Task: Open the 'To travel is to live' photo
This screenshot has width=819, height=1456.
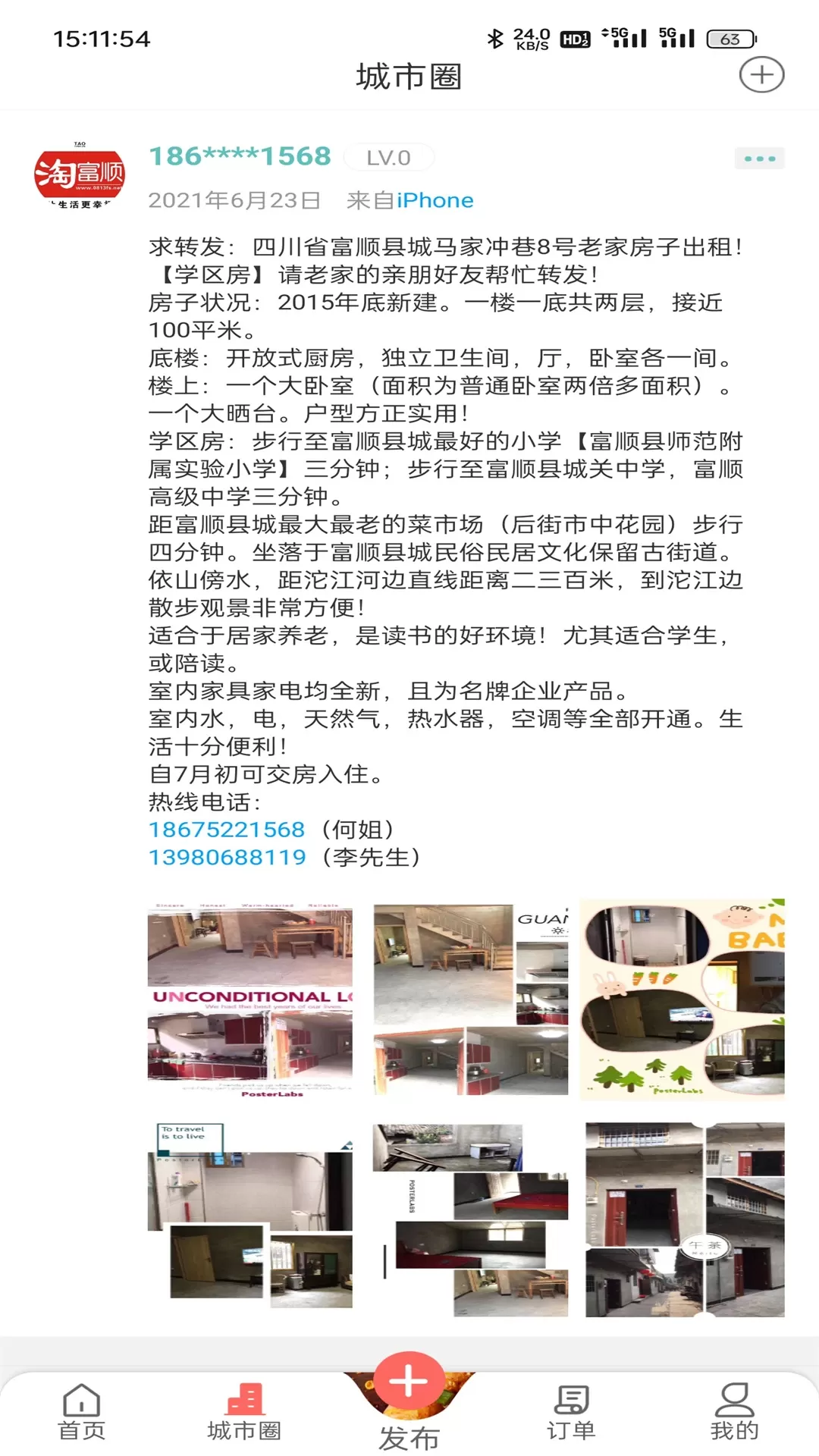Action: click(x=250, y=1219)
